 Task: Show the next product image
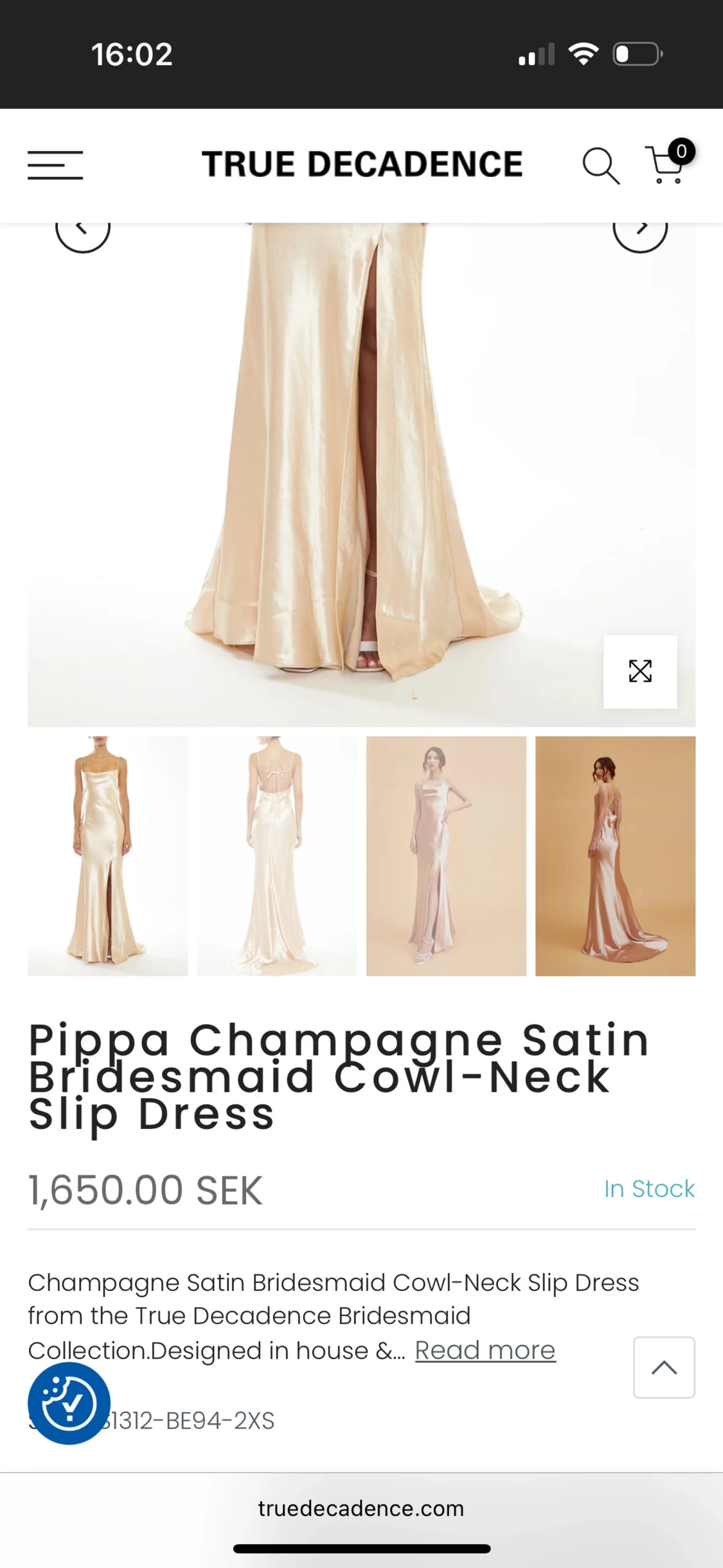tap(640, 230)
